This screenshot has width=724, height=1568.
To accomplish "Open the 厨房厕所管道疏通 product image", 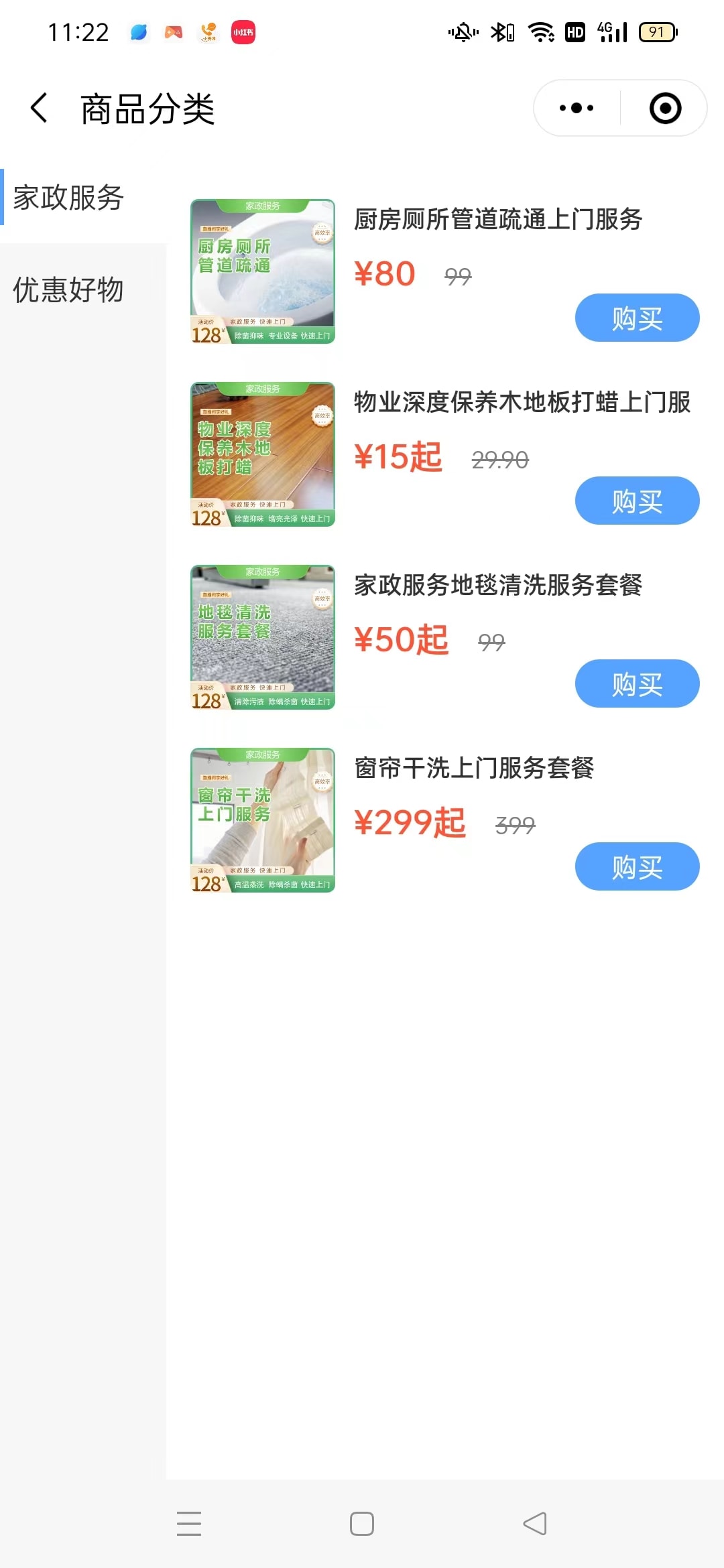I will (x=263, y=271).
